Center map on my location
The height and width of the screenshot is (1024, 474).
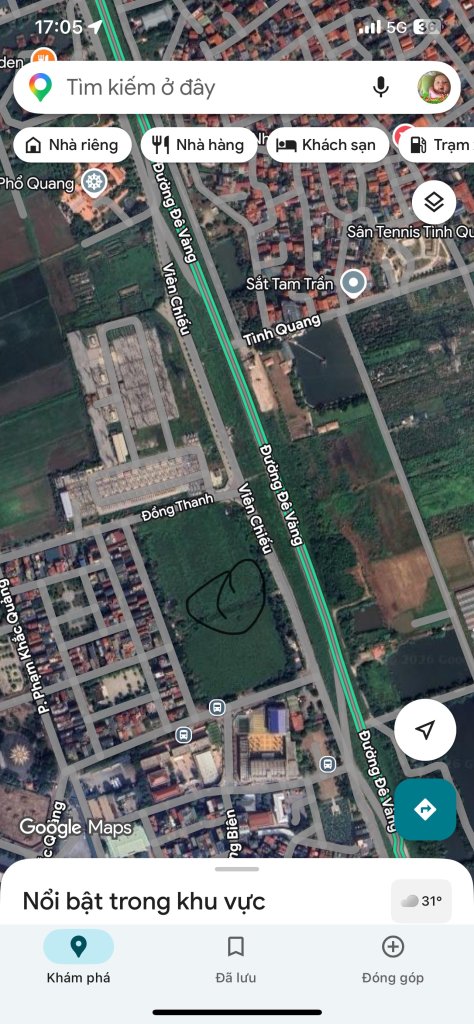[x=425, y=729]
